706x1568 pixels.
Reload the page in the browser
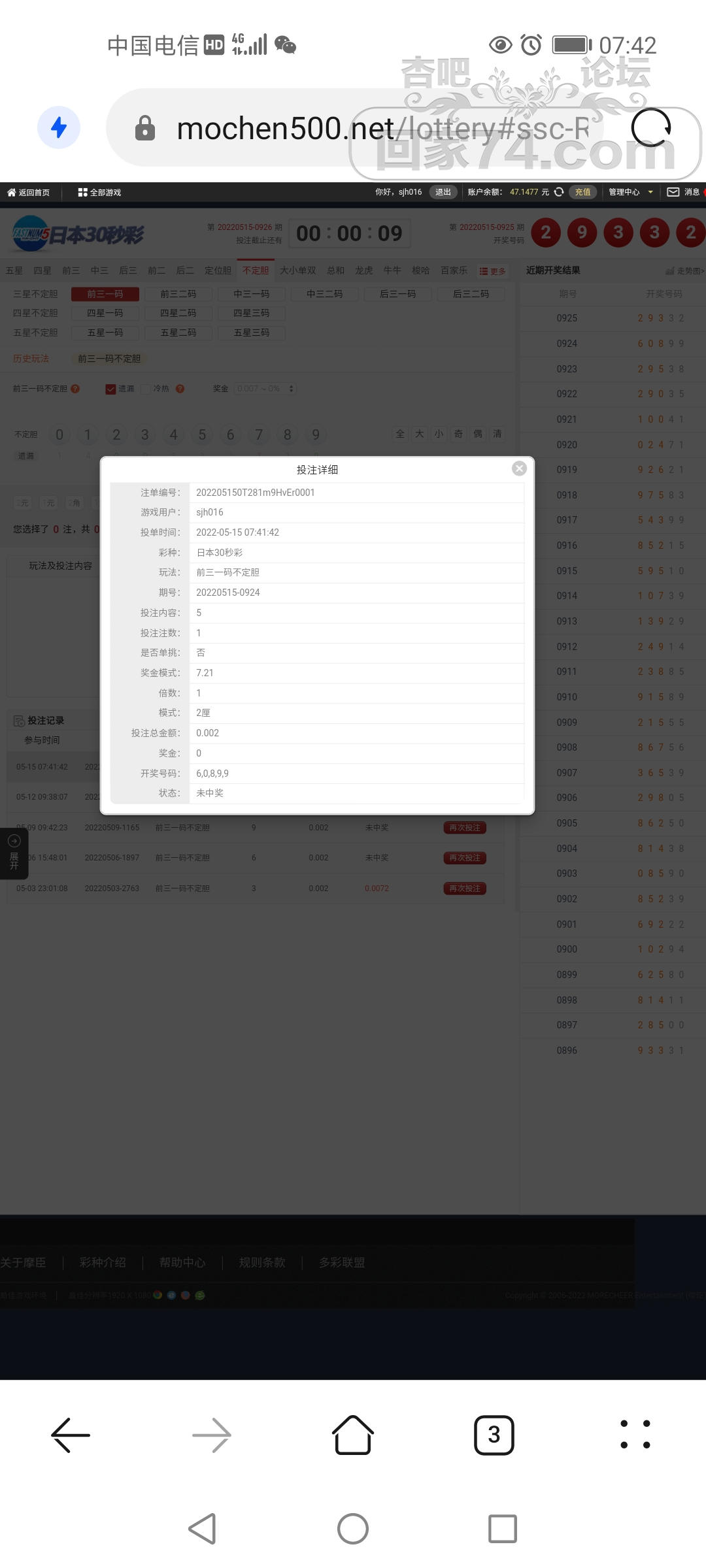[x=650, y=127]
